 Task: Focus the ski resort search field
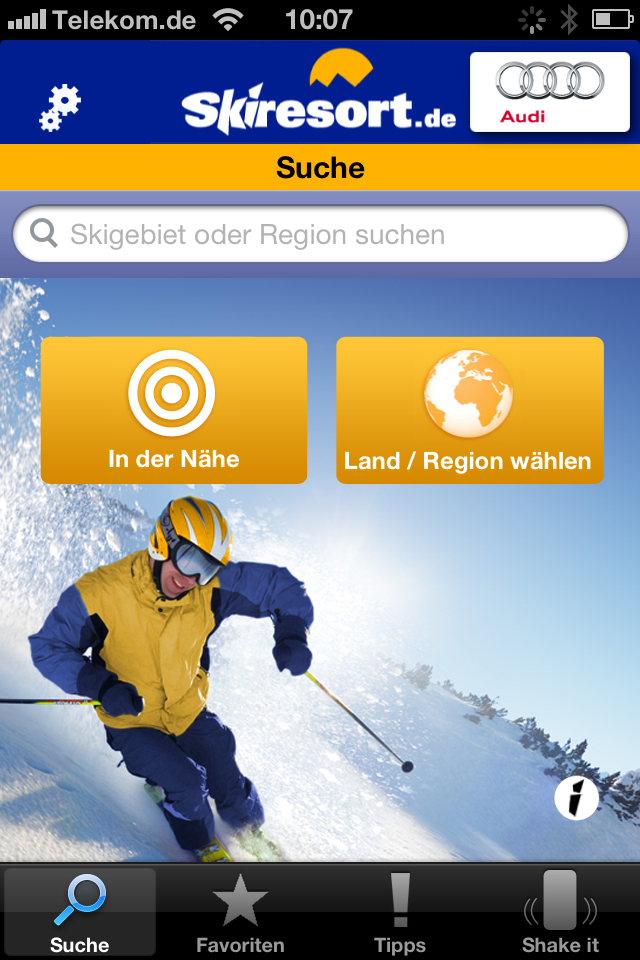[320, 235]
